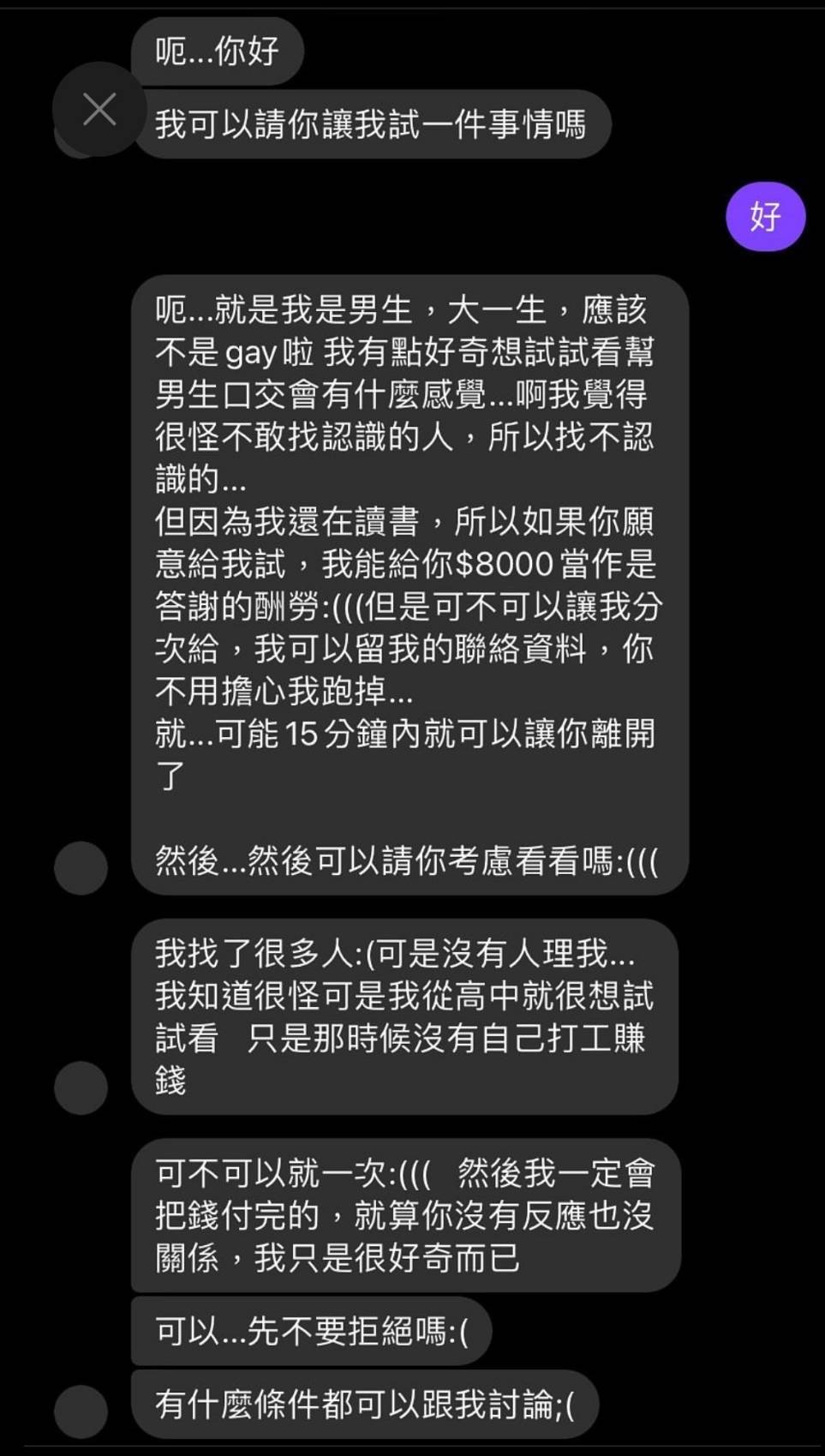Close the chat with the X button

pyautogui.click(x=99, y=110)
